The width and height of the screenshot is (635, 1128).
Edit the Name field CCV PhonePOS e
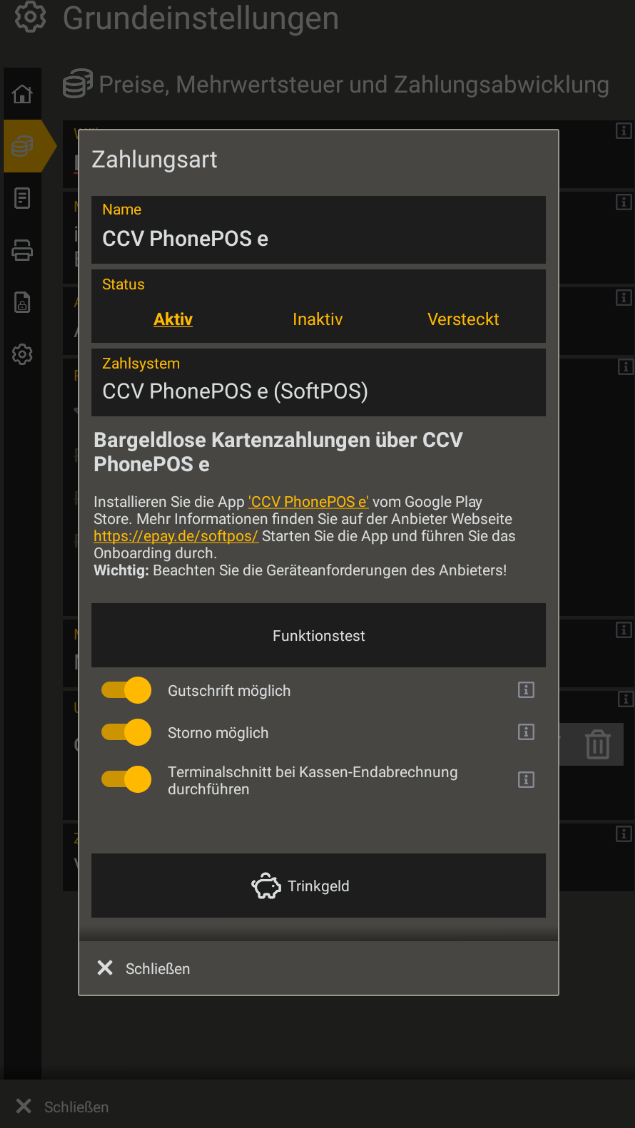tap(318, 239)
